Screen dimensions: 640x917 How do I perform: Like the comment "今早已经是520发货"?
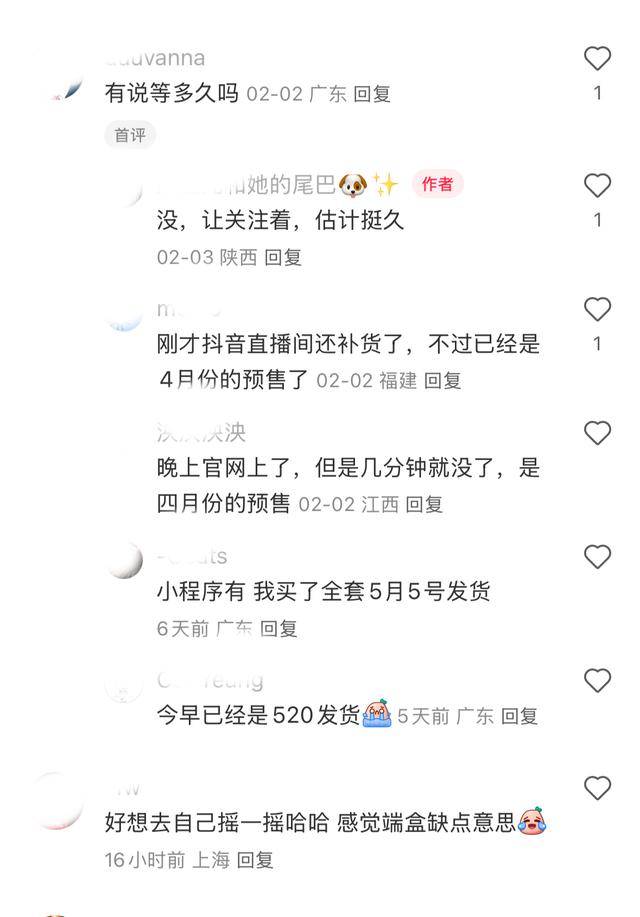[x=597, y=681]
